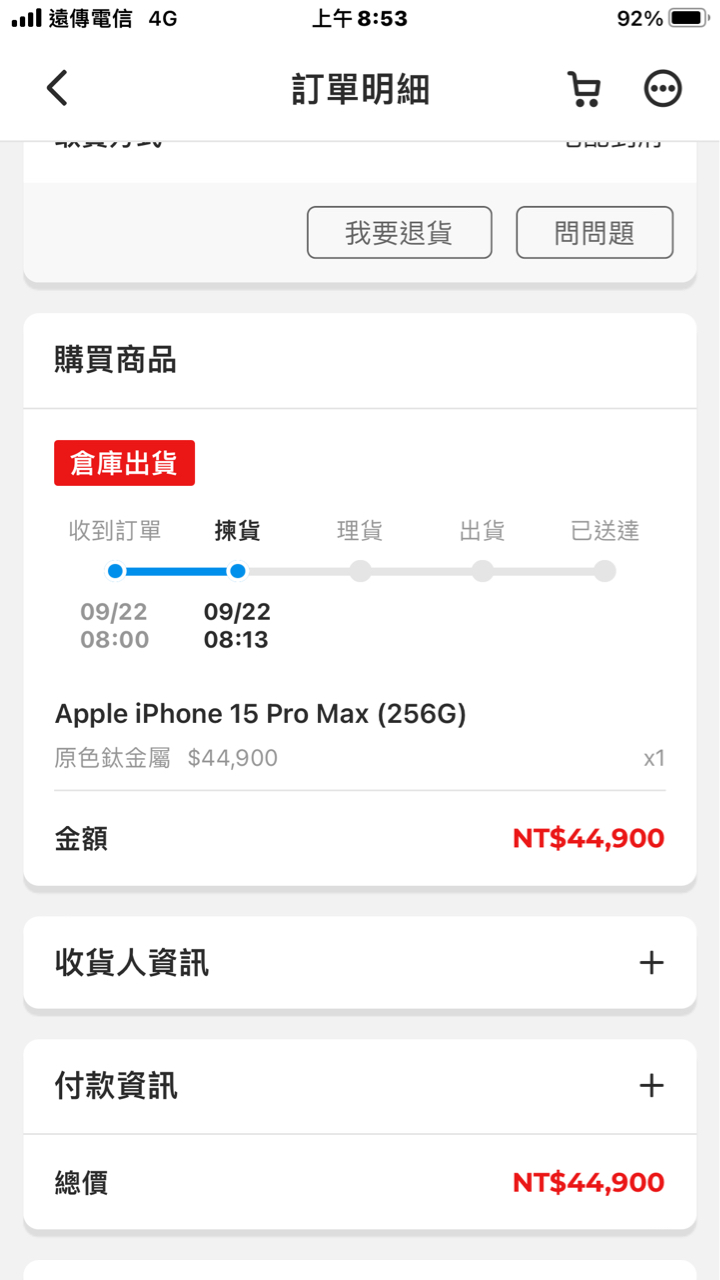Tap the 問問題 ask question button

click(x=594, y=232)
